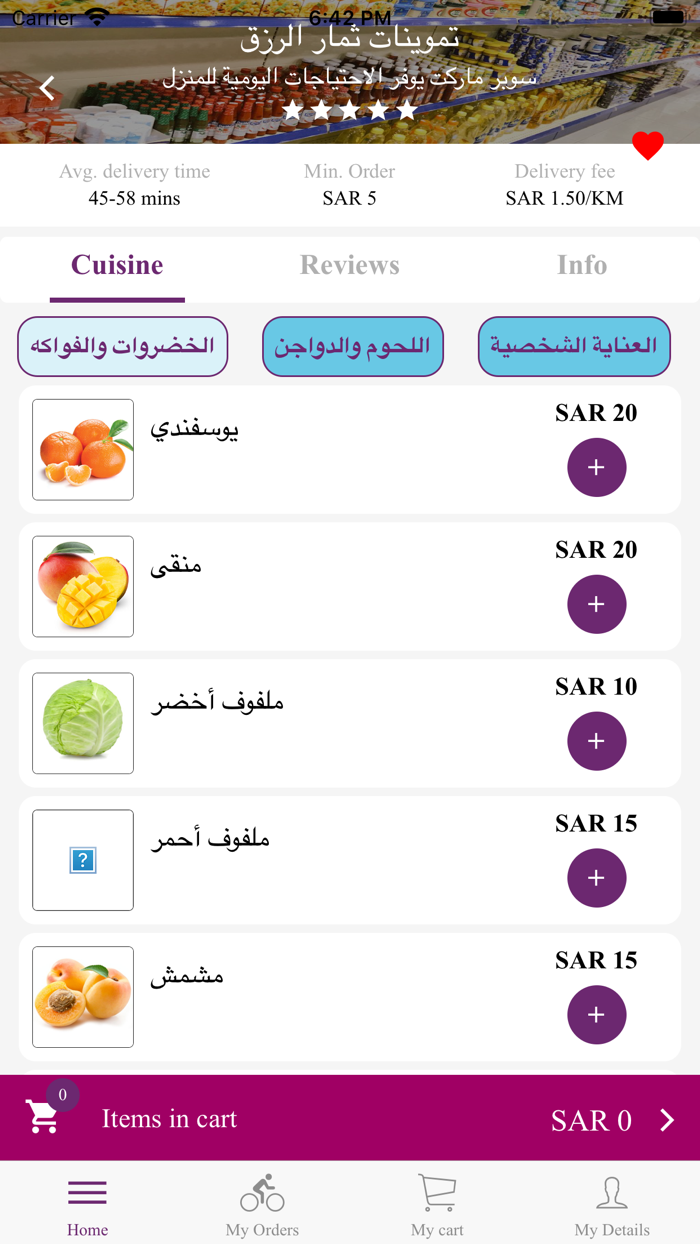Add منقى to the cart

[596, 605]
